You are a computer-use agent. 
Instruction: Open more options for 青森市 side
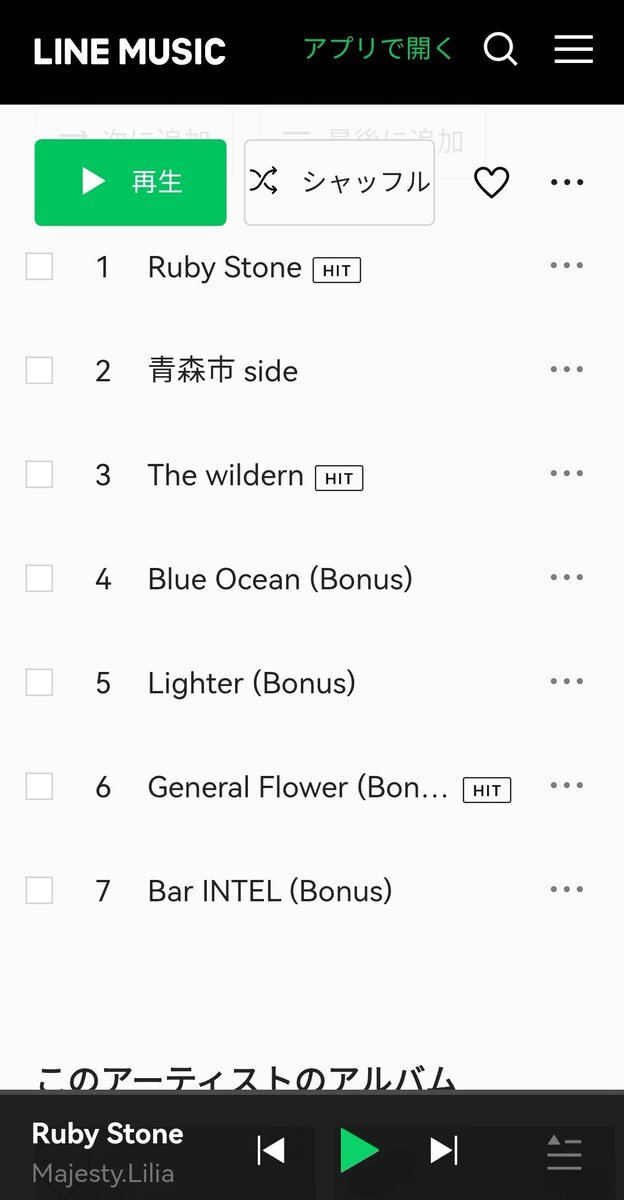(566, 370)
